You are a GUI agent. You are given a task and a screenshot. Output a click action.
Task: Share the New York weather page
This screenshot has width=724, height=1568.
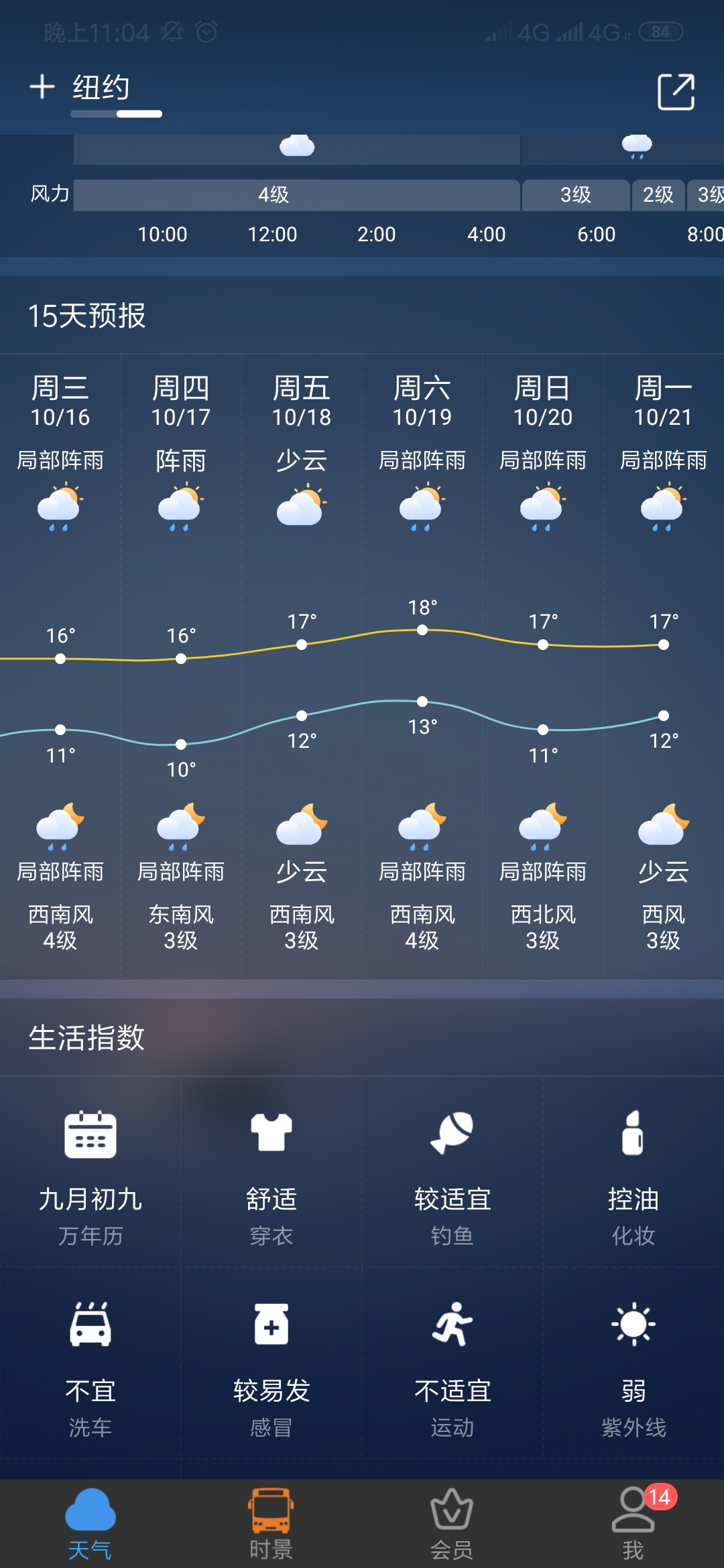[676, 92]
